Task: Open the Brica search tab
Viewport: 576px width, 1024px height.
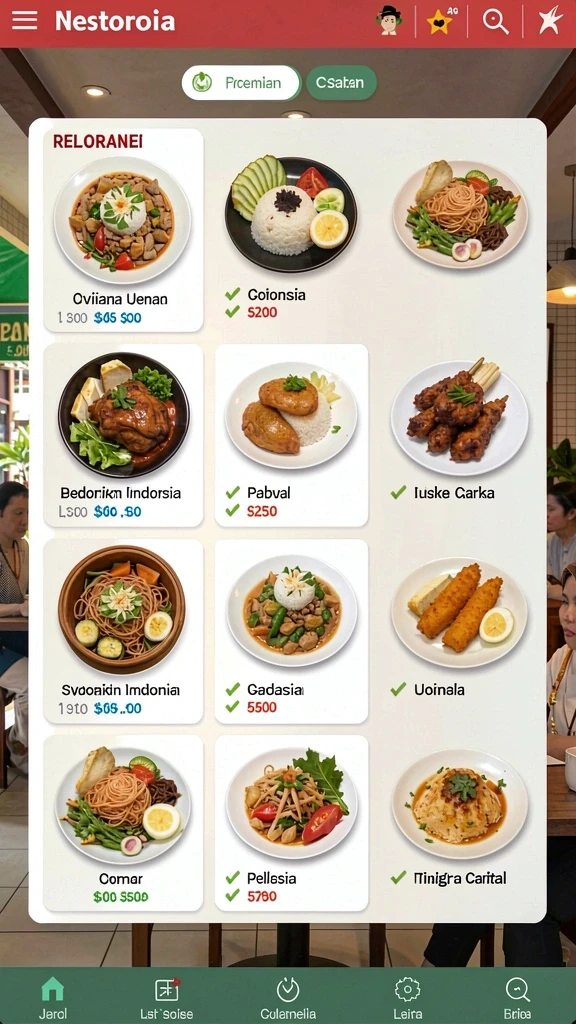Action: [517, 997]
